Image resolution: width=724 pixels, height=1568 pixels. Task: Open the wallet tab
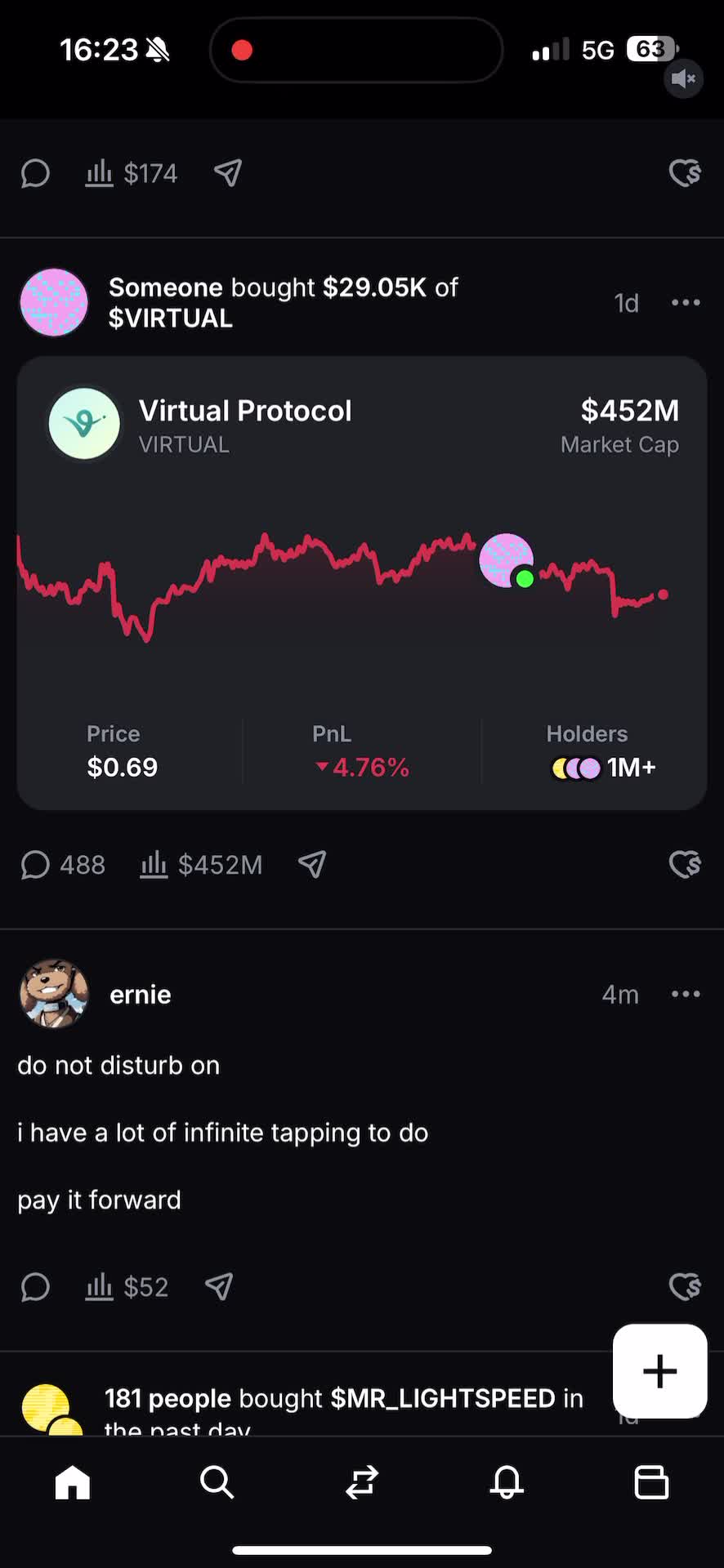(x=651, y=1481)
